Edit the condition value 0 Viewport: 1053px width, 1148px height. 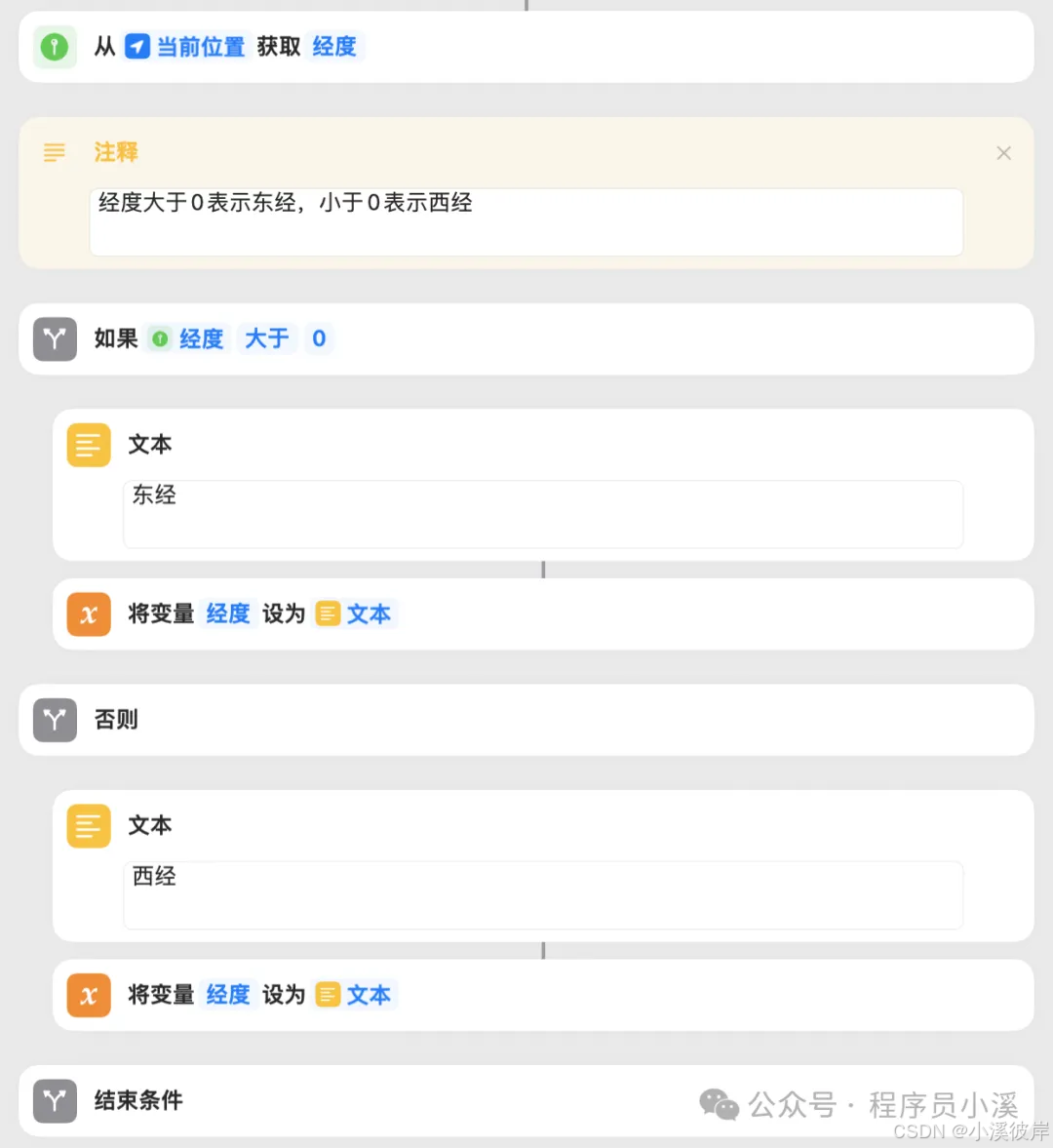[319, 339]
